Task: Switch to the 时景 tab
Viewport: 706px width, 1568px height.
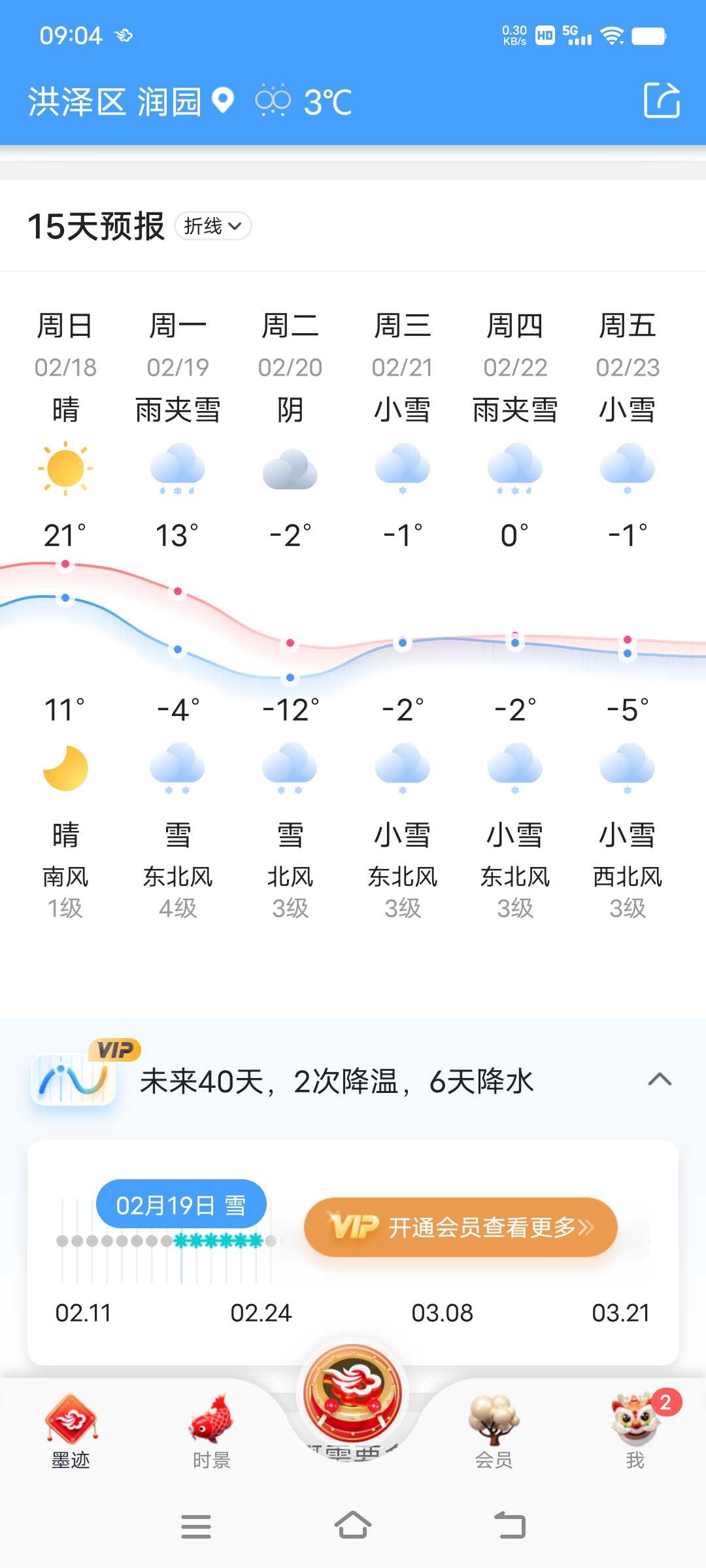Action: [212, 1431]
